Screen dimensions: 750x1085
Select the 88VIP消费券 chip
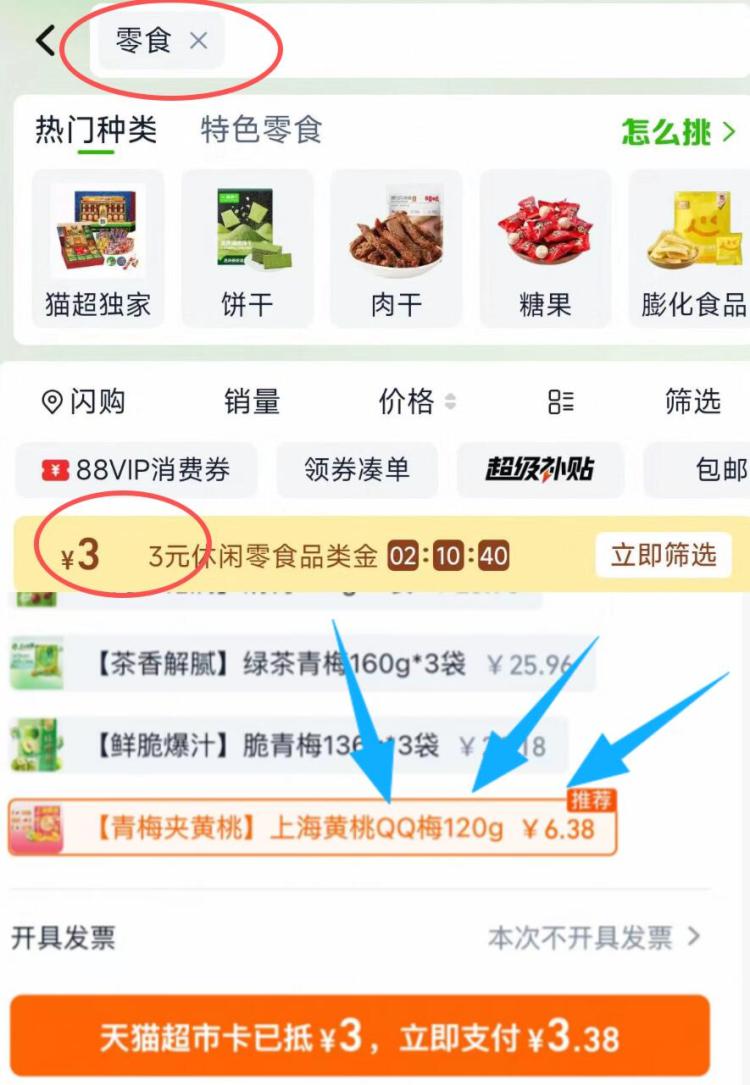click(x=136, y=470)
